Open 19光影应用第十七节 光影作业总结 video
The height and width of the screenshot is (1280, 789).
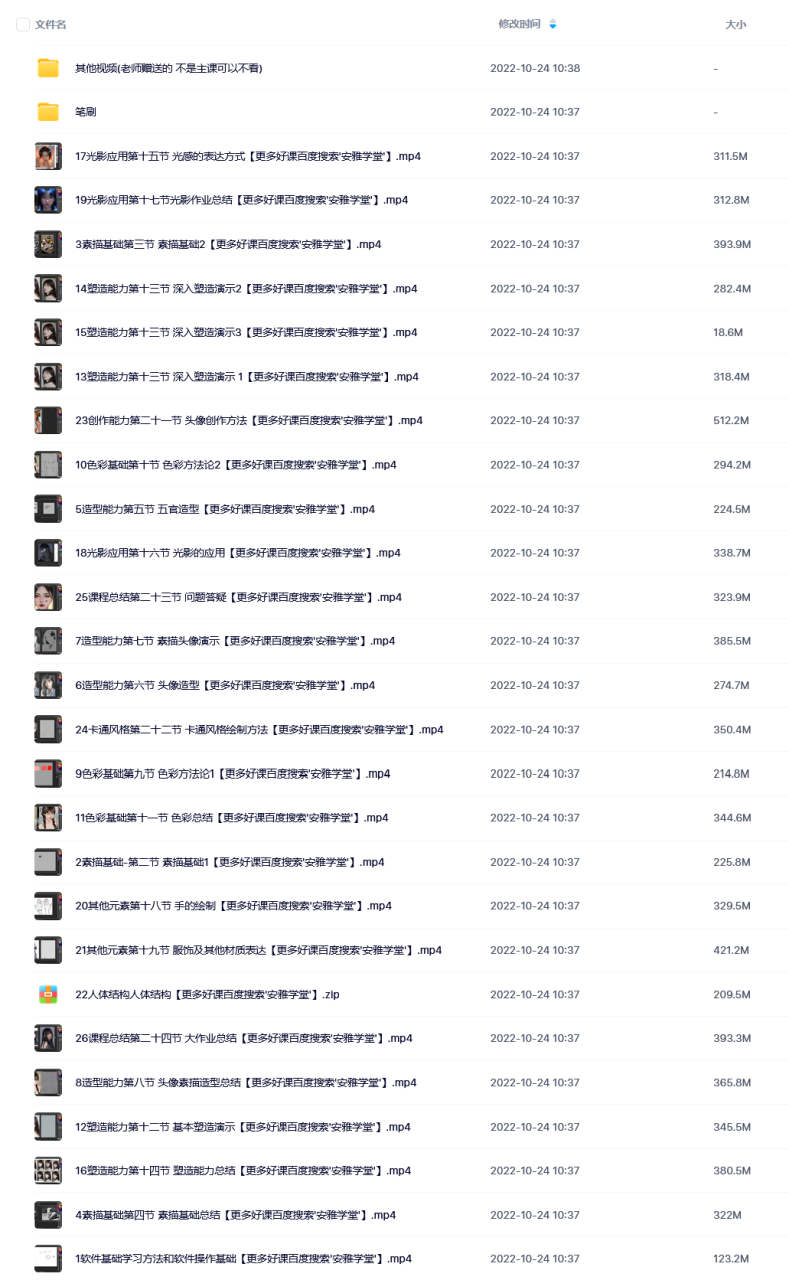tap(242, 200)
